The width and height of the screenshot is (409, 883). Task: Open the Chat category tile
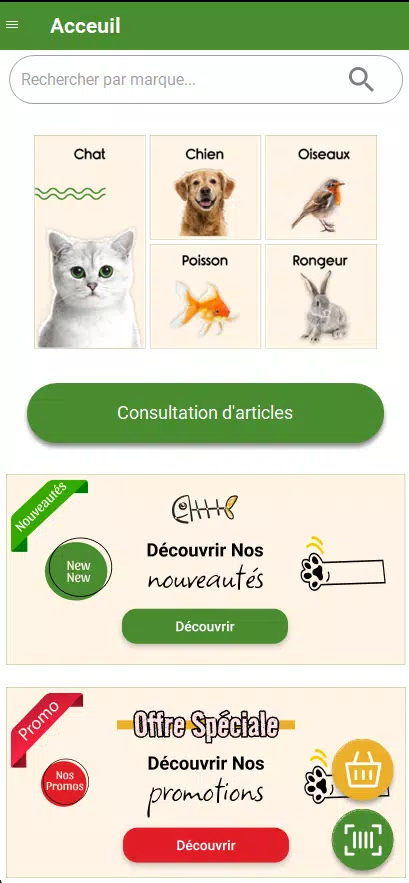tap(90, 242)
